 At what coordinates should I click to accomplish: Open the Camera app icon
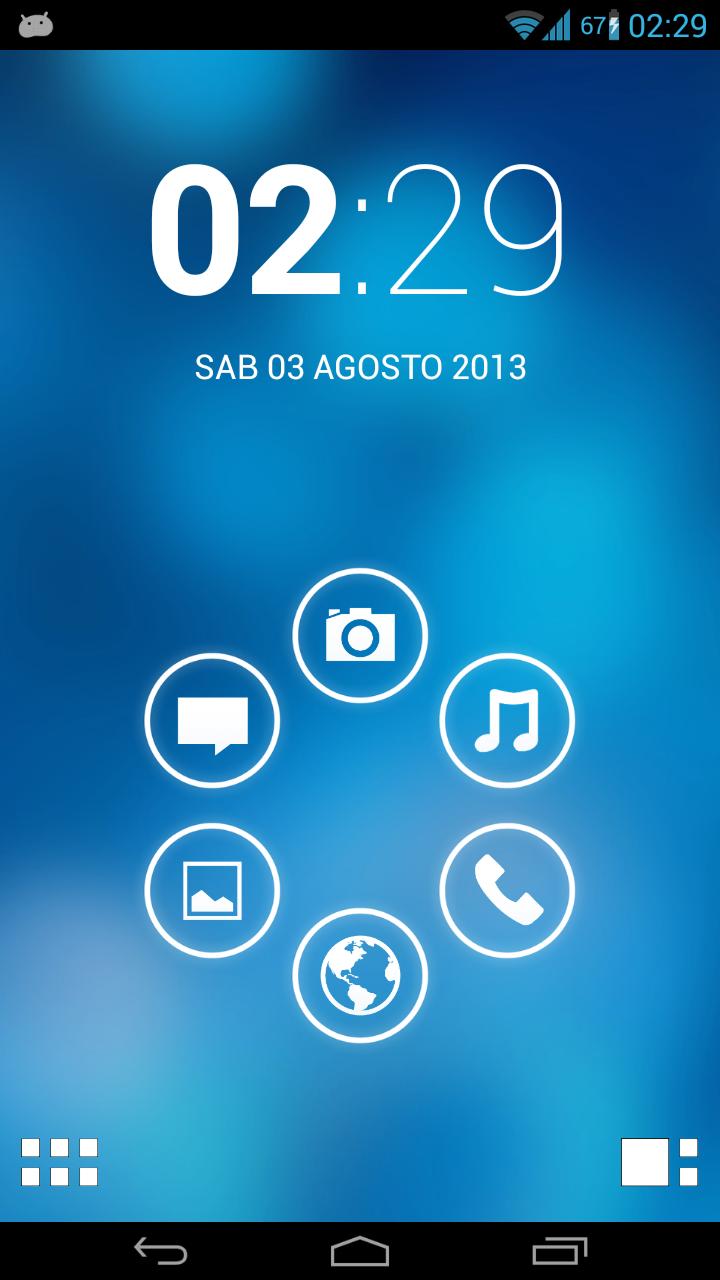pos(360,635)
